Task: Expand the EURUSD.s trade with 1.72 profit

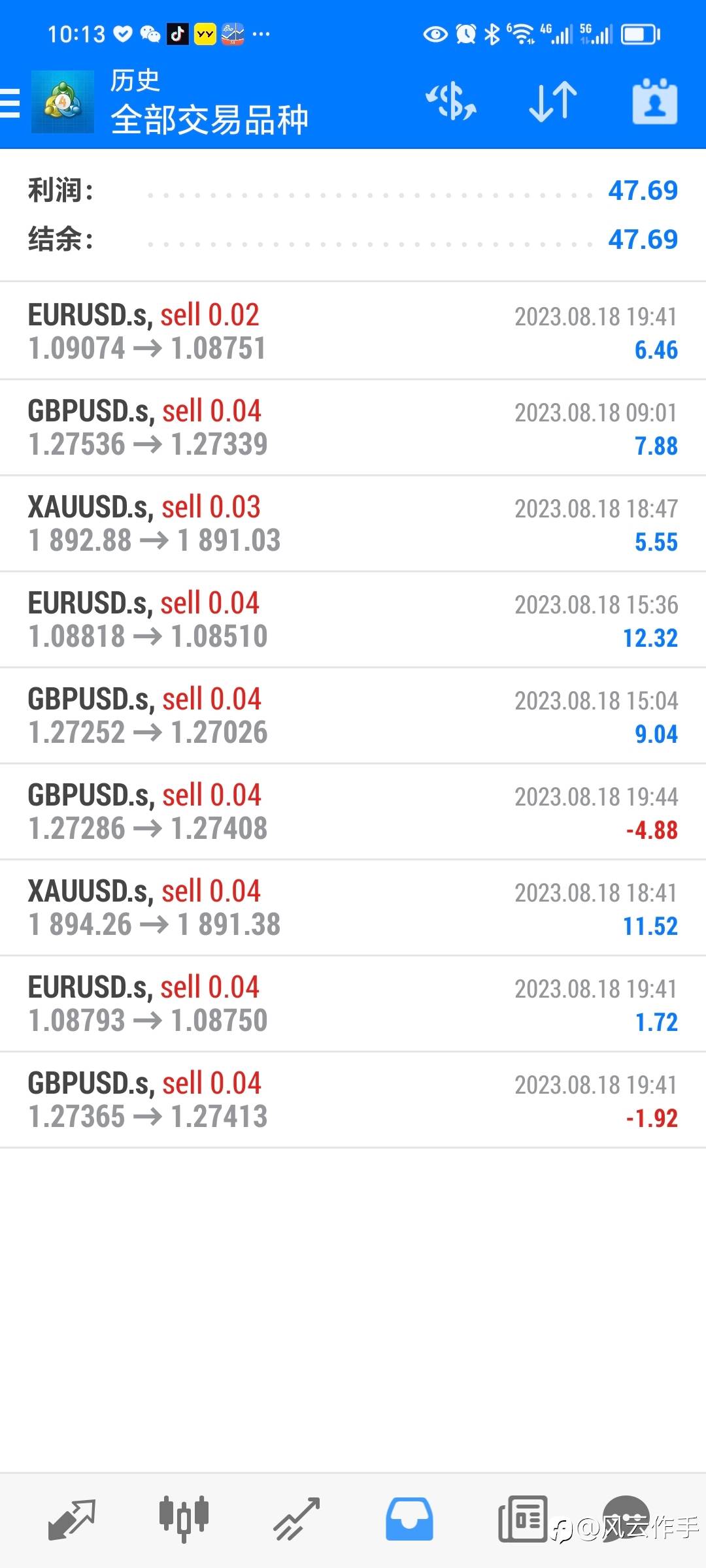Action: [x=353, y=1004]
